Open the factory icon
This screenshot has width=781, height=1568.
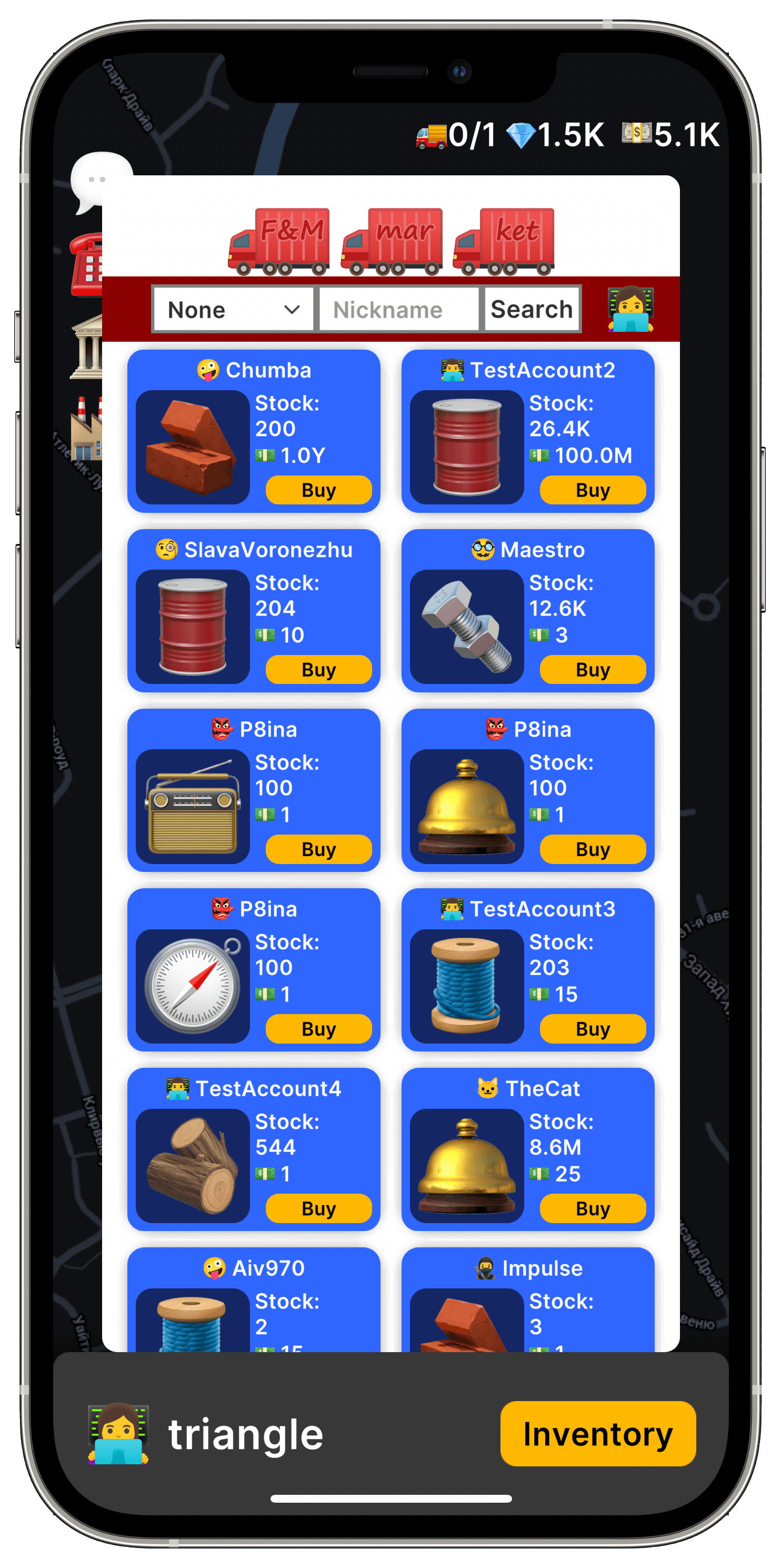coord(86,429)
